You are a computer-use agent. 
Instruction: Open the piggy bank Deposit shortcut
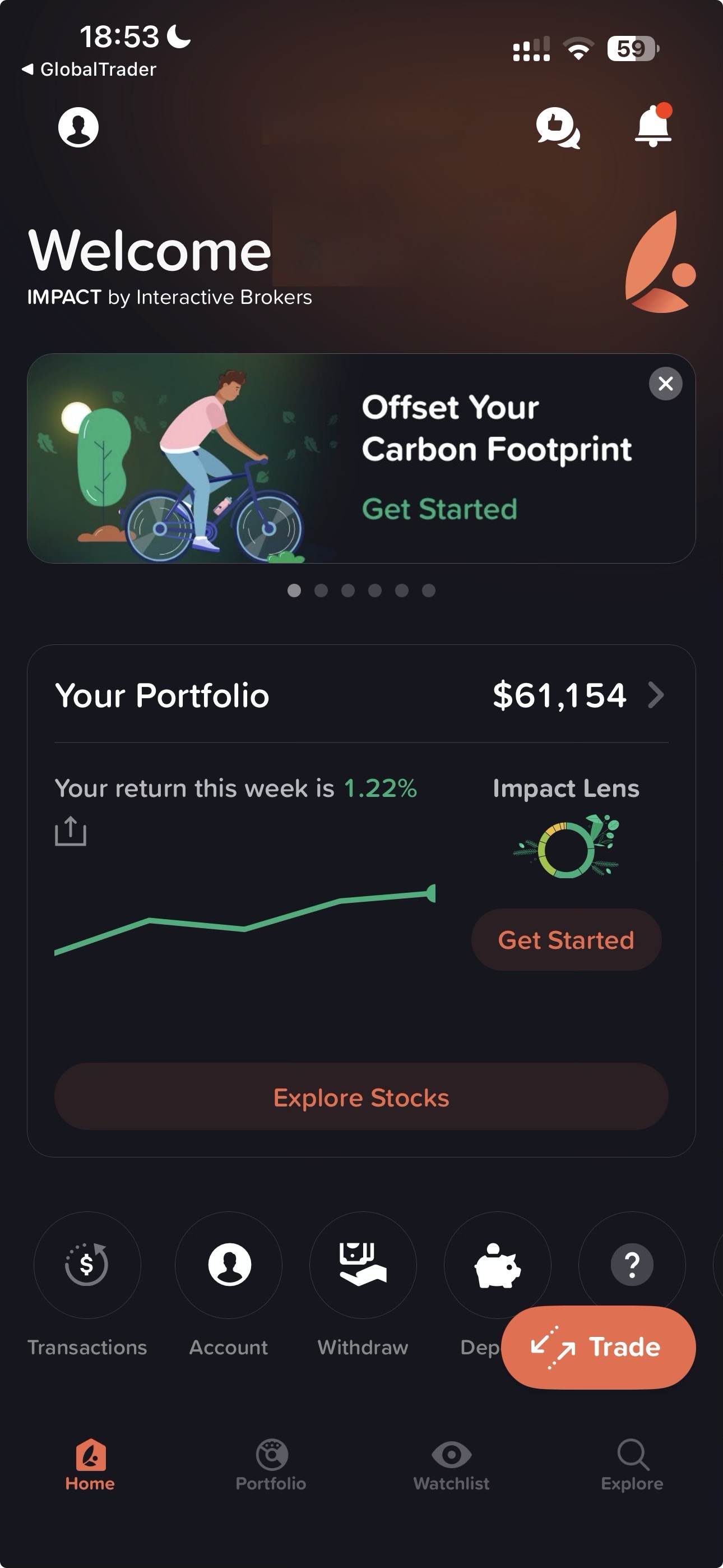coord(497,1263)
